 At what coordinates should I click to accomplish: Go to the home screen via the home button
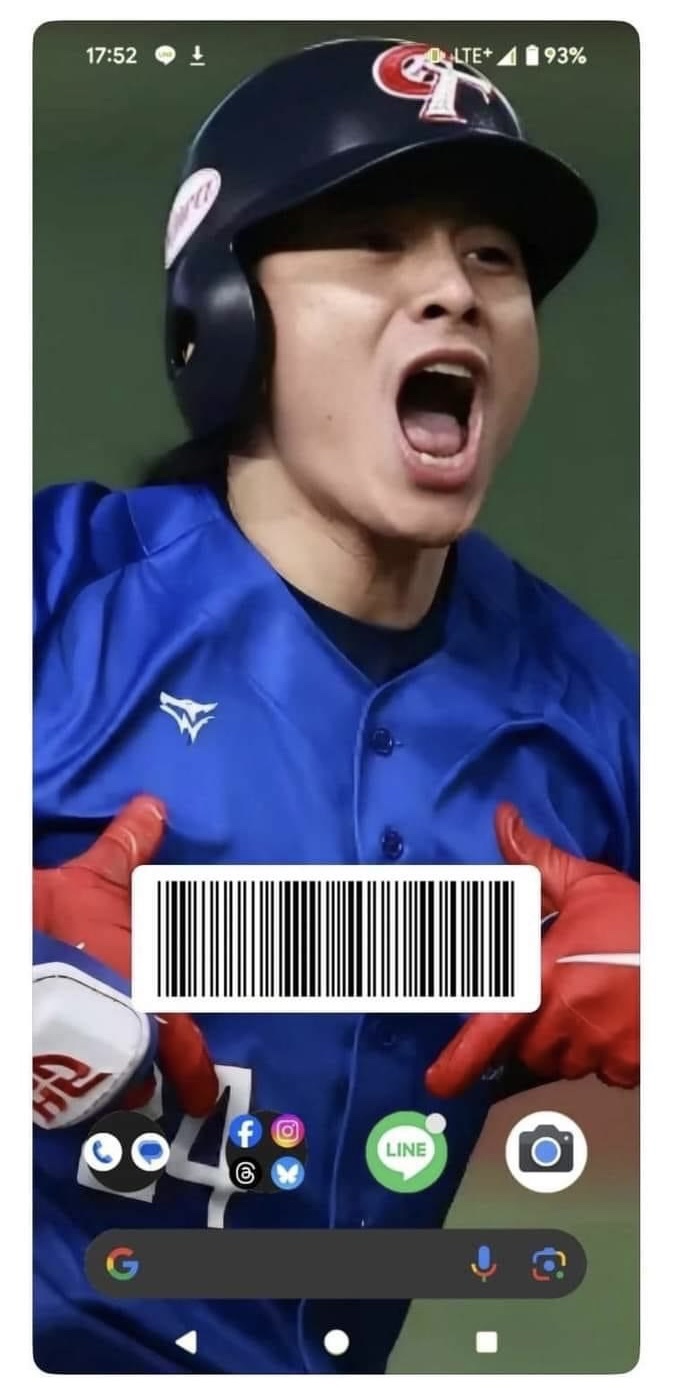[337, 1341]
